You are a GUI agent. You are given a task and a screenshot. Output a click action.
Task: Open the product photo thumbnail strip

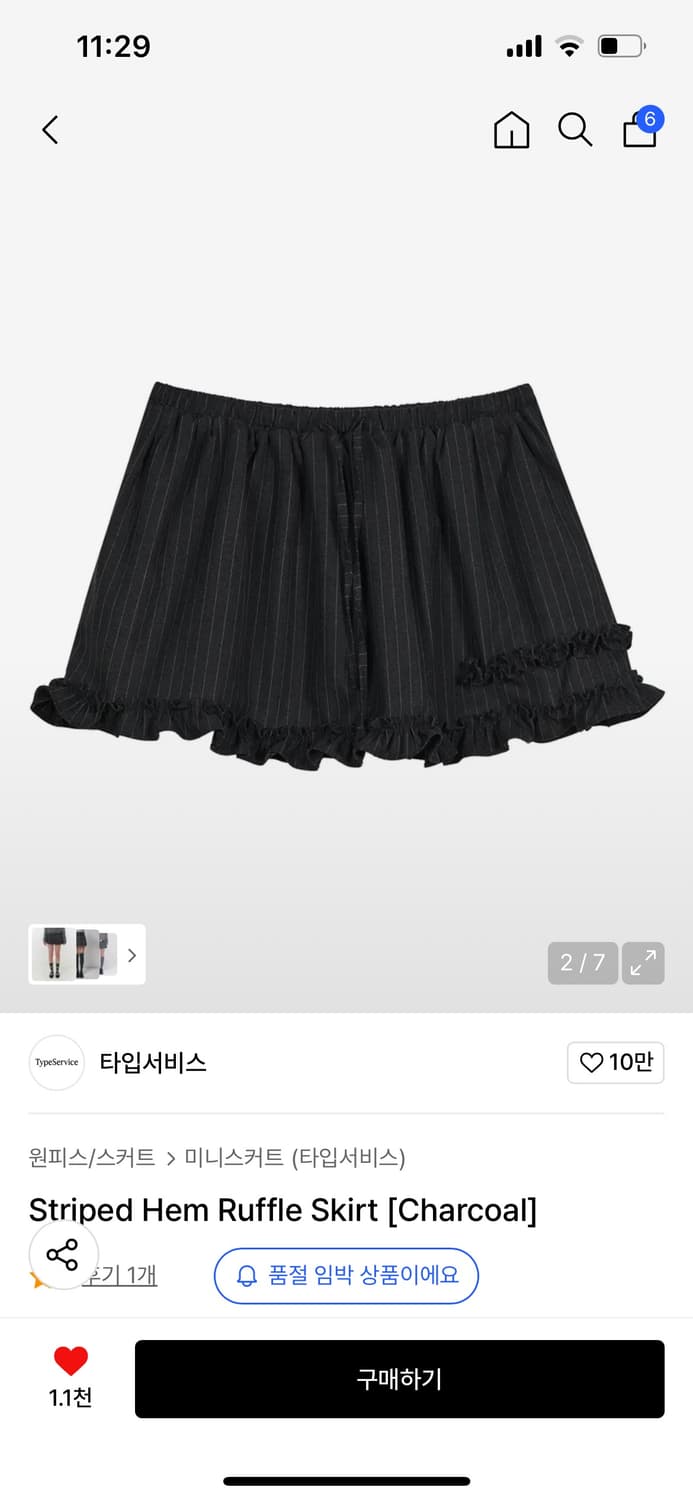[x=87, y=954]
